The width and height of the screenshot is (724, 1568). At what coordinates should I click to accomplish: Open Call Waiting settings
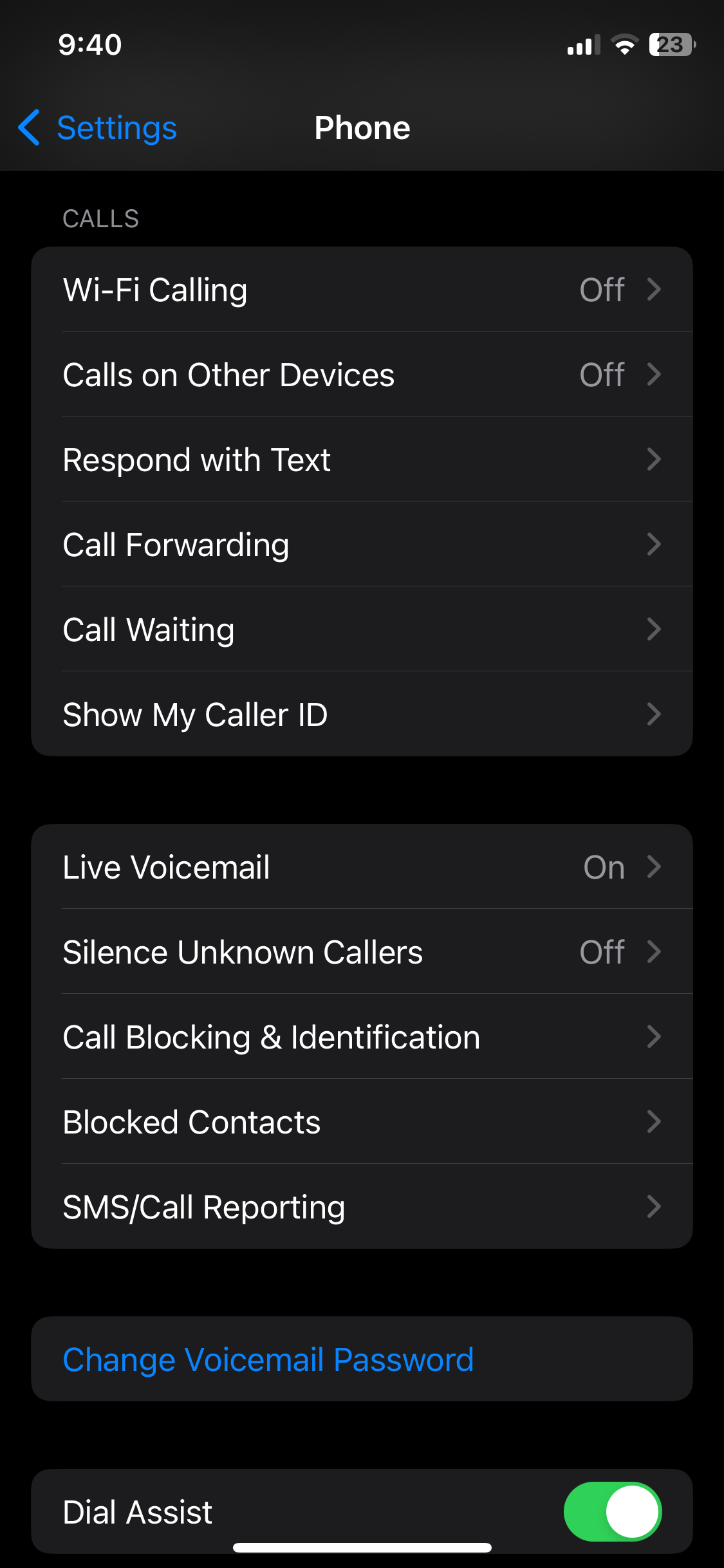[362, 630]
